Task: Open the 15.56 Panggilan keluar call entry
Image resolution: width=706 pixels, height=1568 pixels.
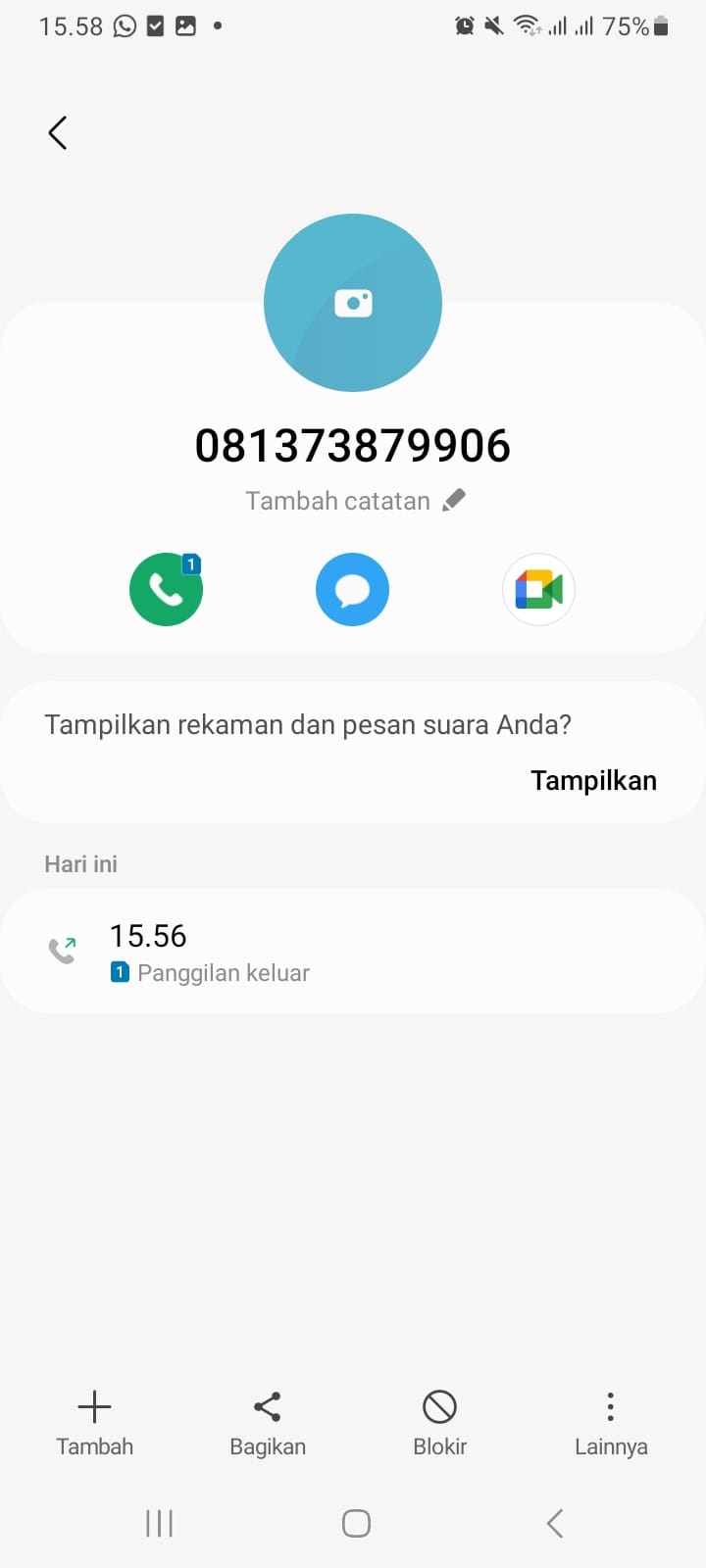Action: click(353, 952)
